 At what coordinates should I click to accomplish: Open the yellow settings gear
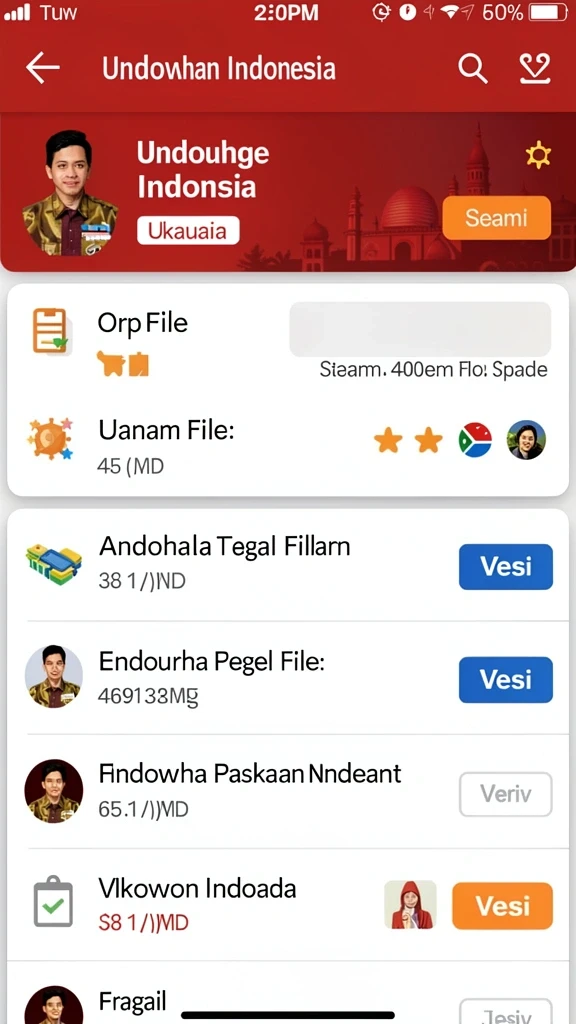click(x=538, y=156)
